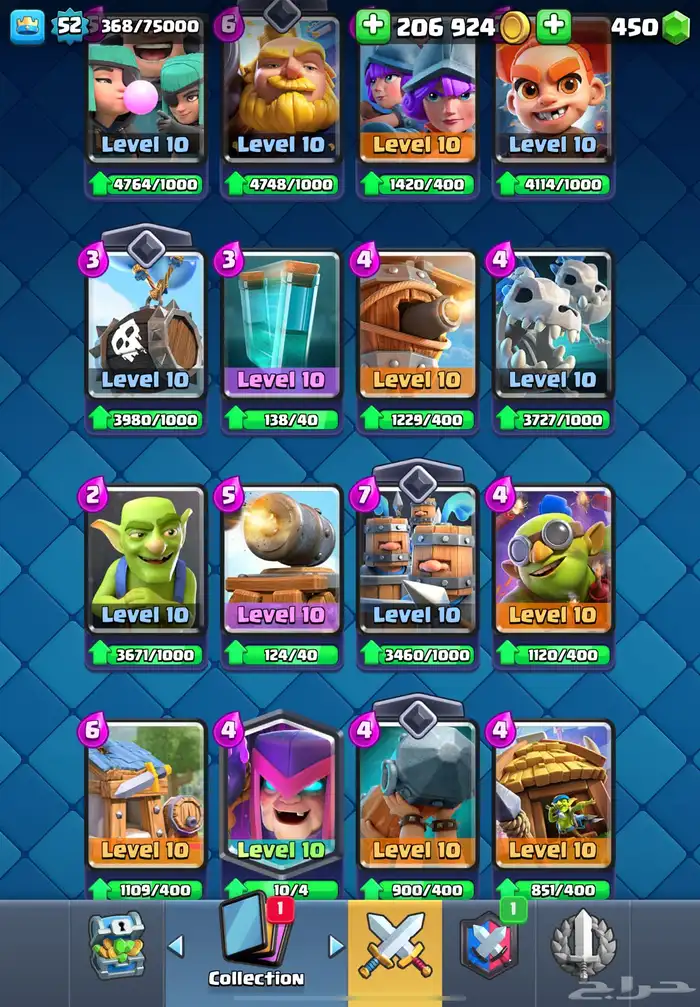Select the Golden Knight card
The image size is (700, 1007).
click(281, 88)
